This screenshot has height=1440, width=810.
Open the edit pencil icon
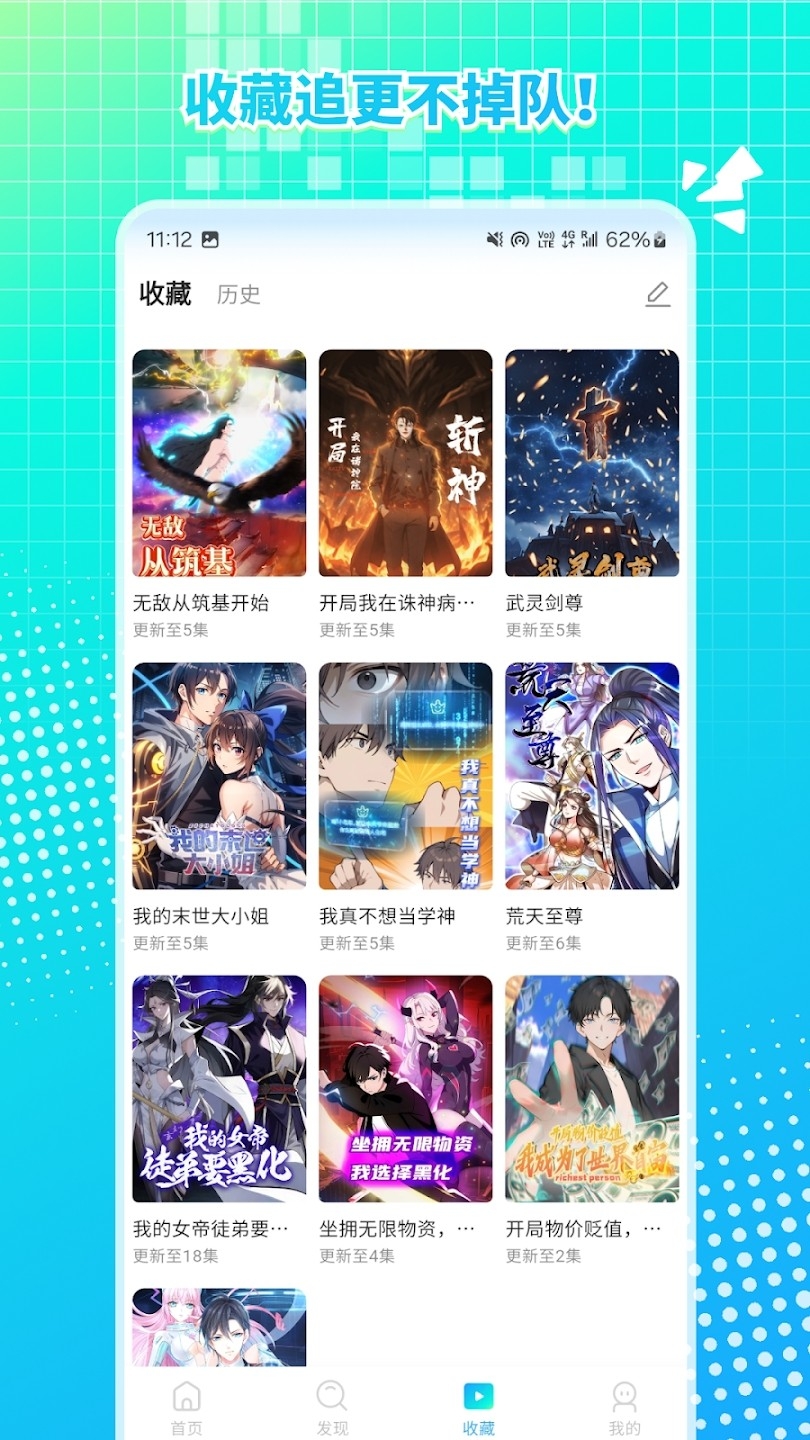click(x=660, y=294)
